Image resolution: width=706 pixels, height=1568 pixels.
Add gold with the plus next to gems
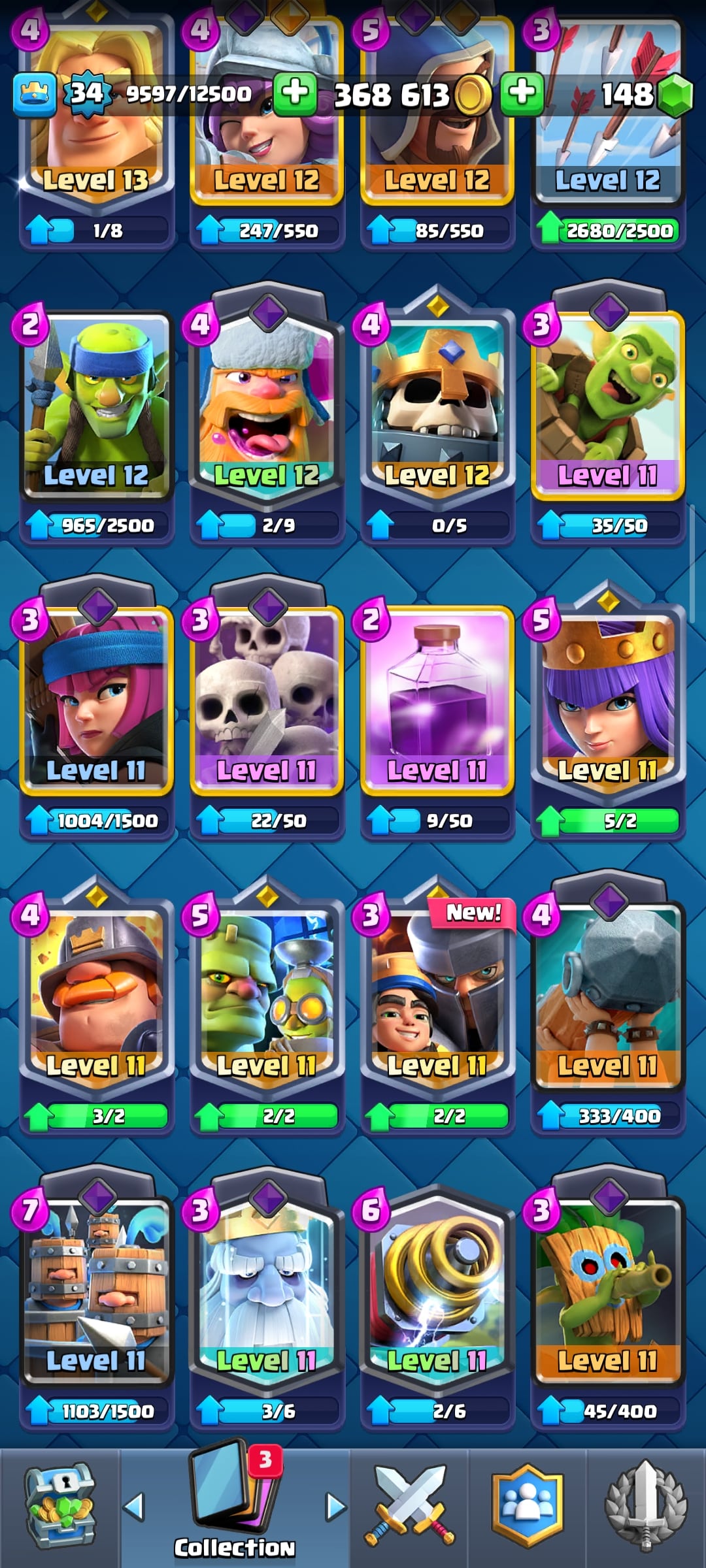[x=522, y=94]
